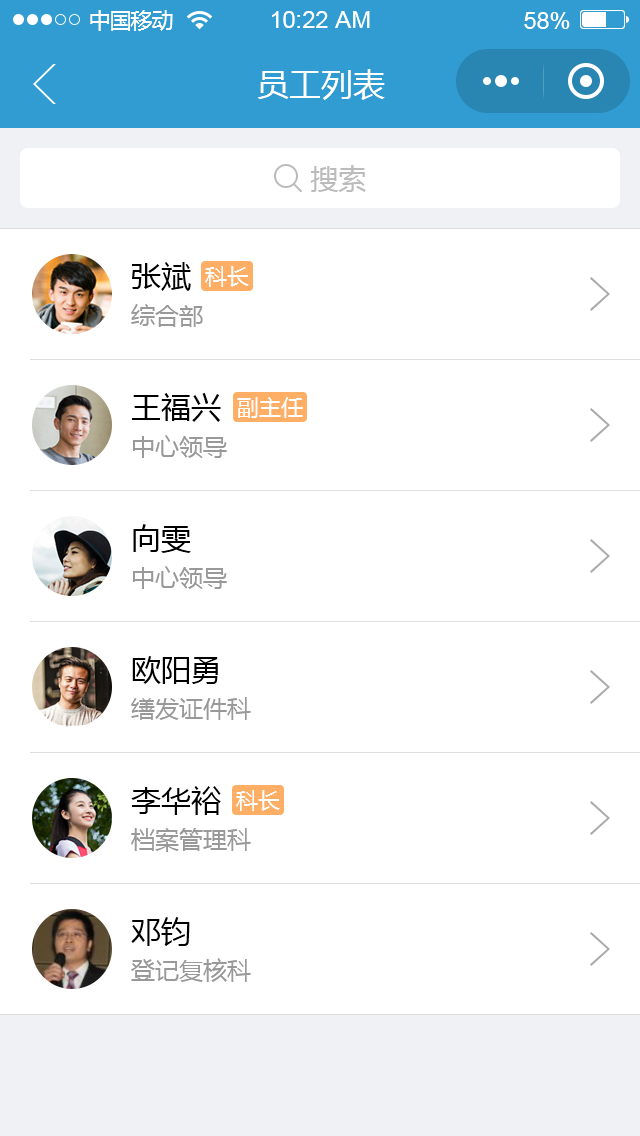Image resolution: width=640 pixels, height=1136 pixels.
Task: Open 邓钧's employee entry
Action: click(x=320, y=949)
